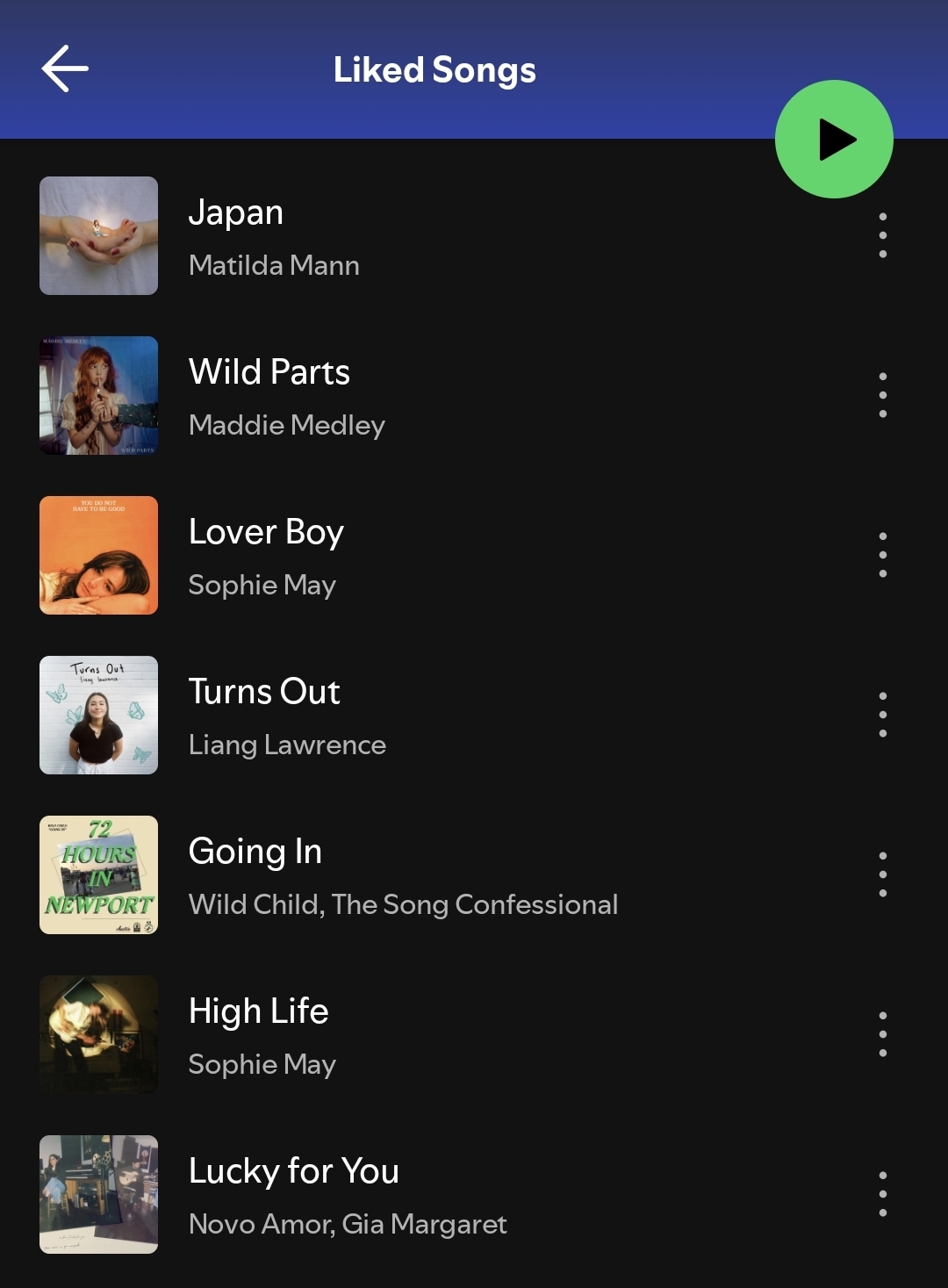Open more options for Turns Out
This screenshot has width=948, height=1288.
(882, 715)
